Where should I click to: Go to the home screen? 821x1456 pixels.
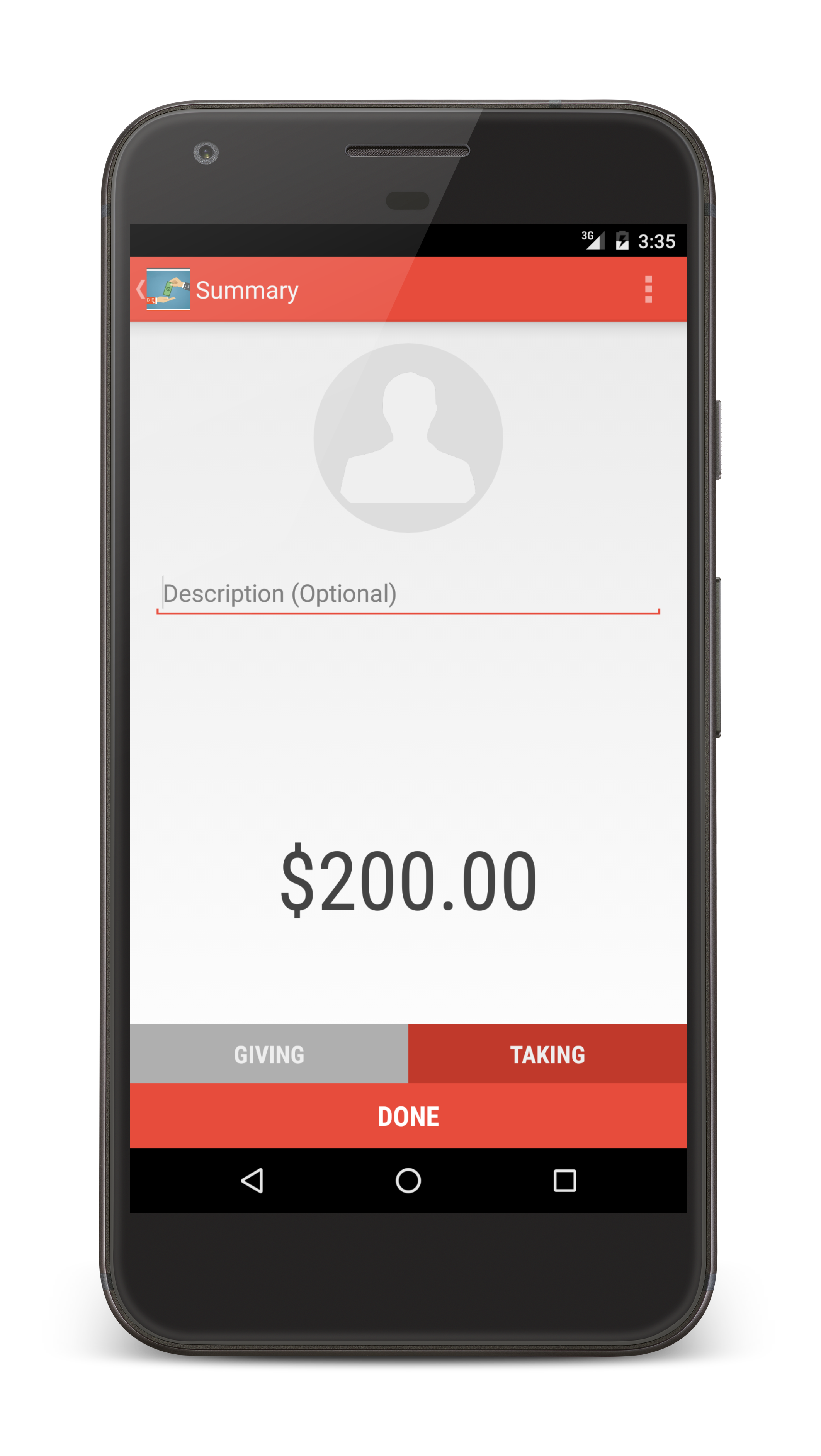pyautogui.click(x=408, y=1181)
